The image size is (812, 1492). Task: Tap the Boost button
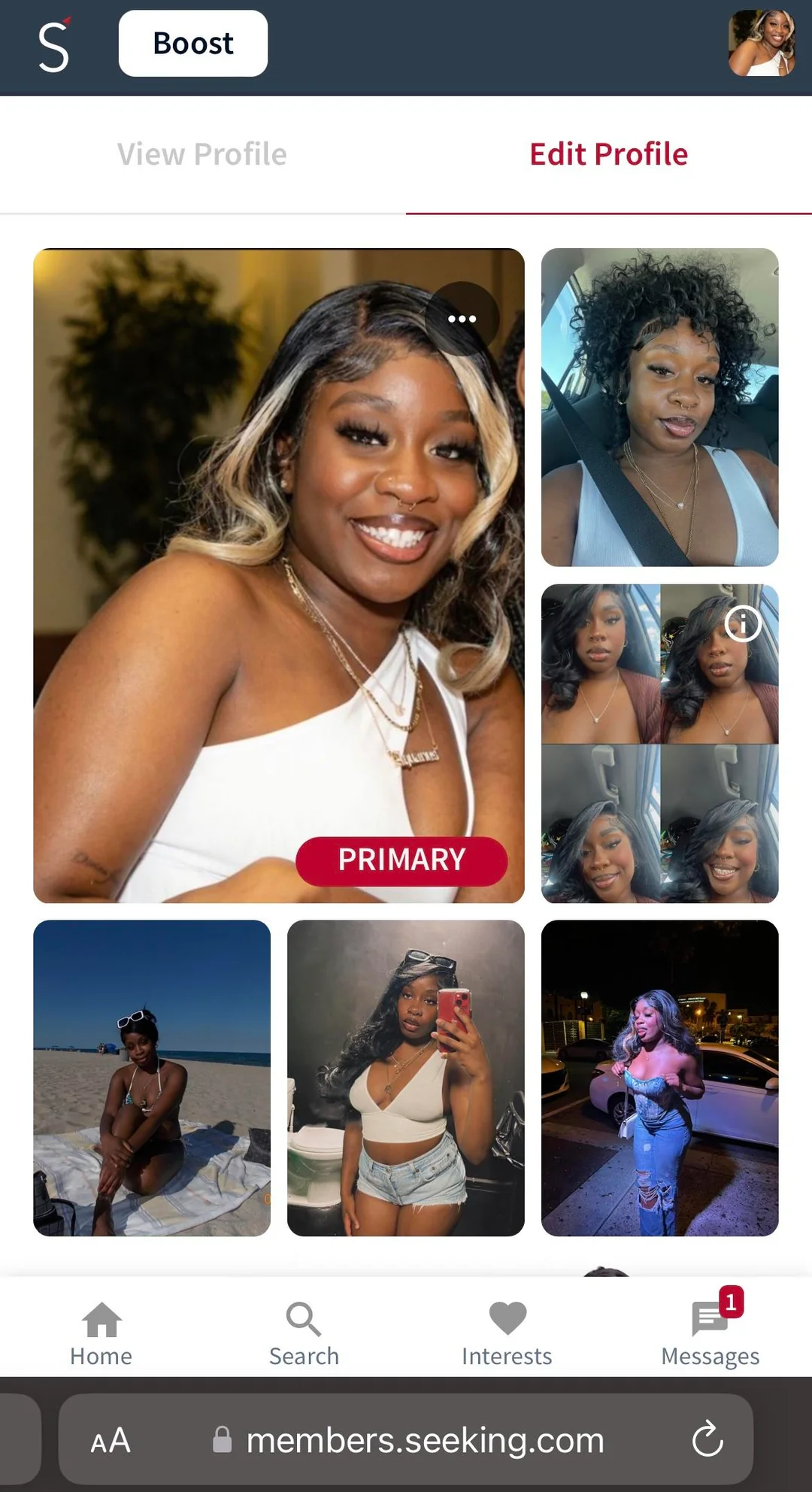point(193,44)
